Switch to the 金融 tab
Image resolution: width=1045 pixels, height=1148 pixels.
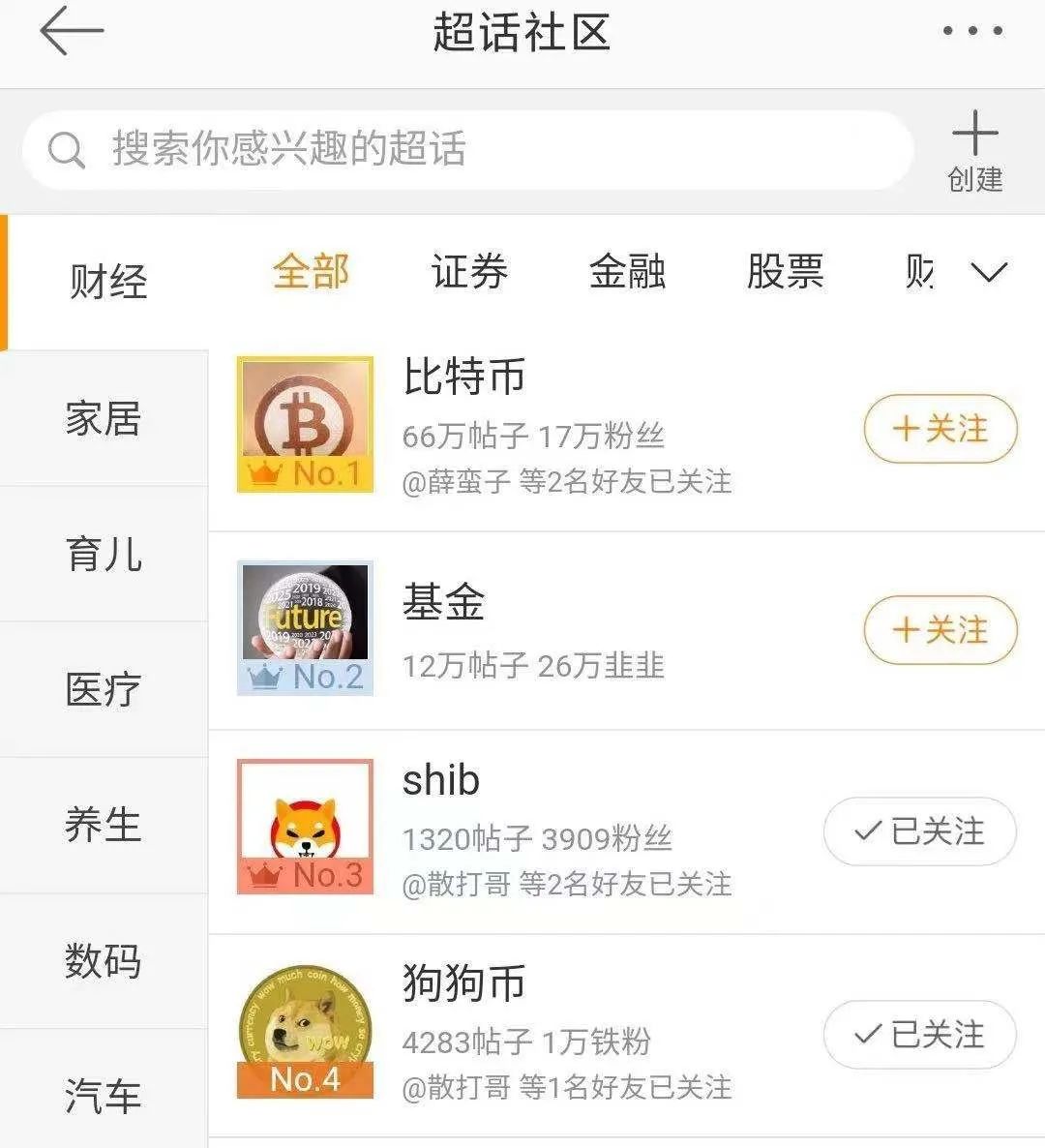(627, 274)
